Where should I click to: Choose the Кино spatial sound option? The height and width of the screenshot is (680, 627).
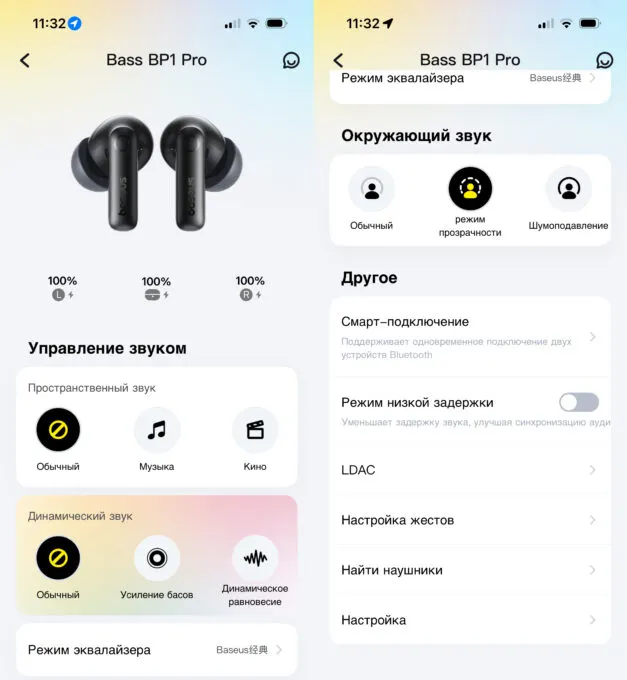tap(255, 430)
